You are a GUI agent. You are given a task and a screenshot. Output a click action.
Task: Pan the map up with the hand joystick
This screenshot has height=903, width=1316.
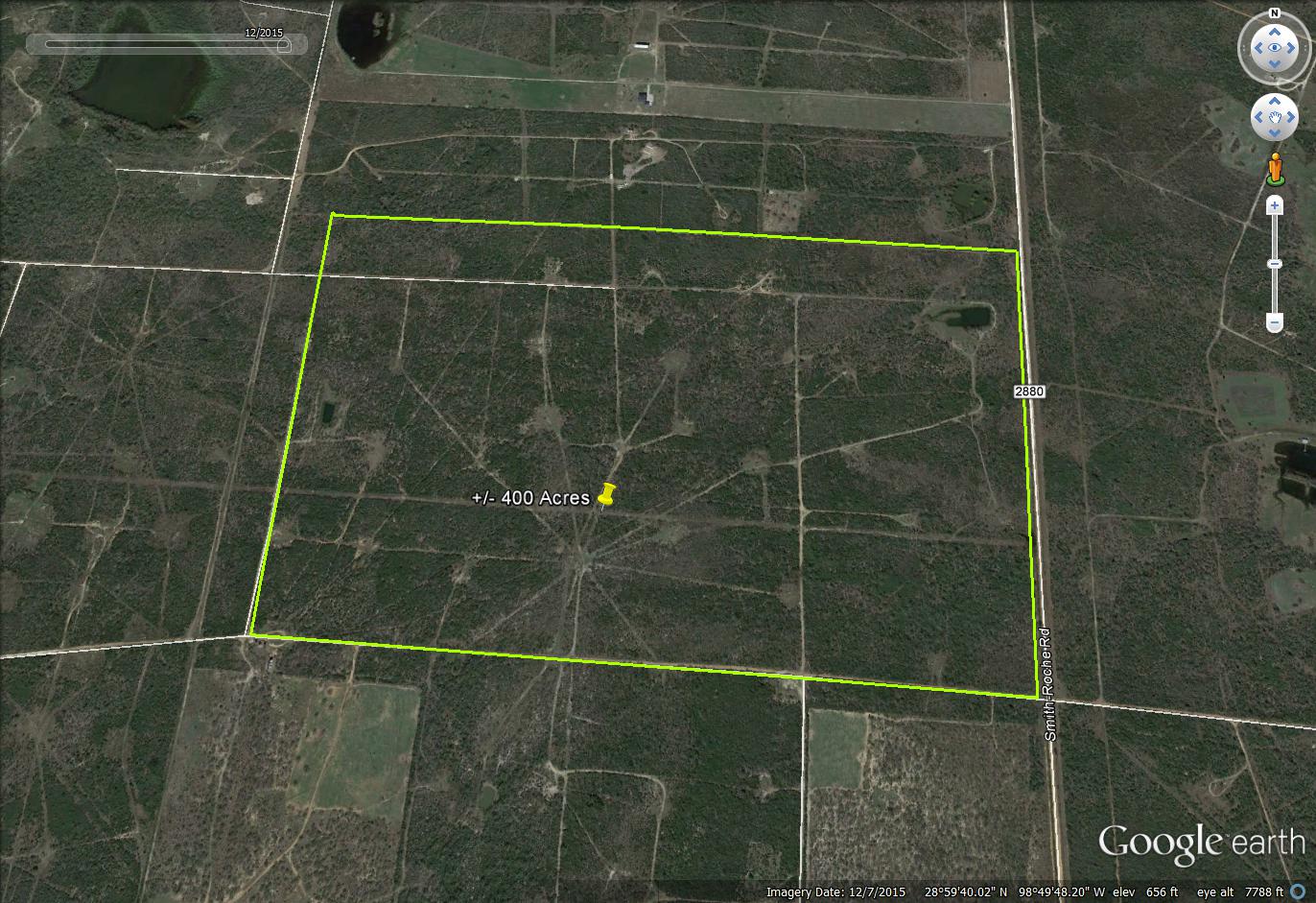(x=1275, y=103)
